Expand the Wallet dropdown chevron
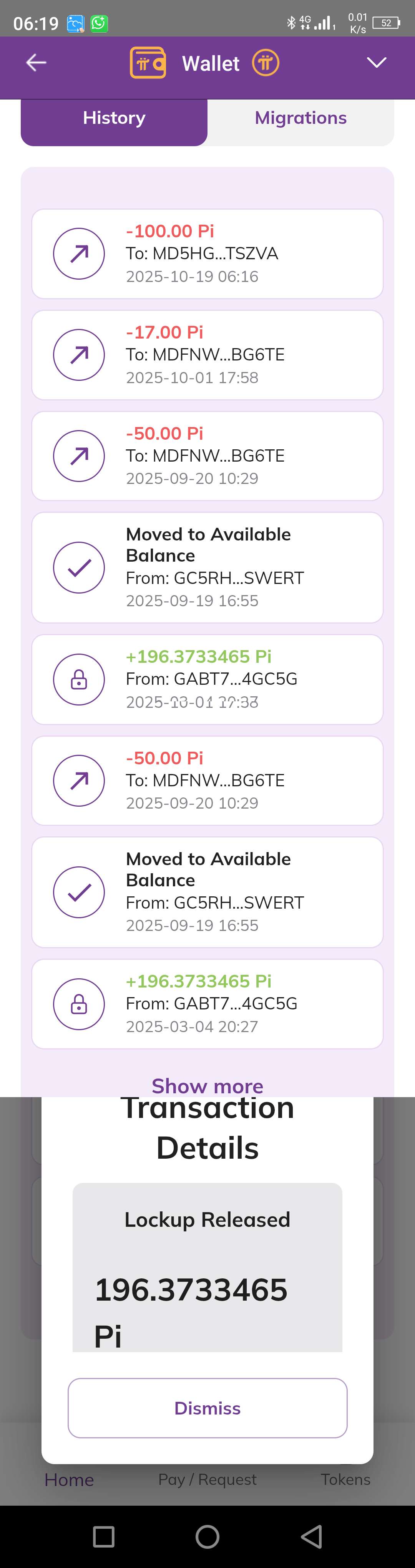The height and width of the screenshot is (1568, 415). coord(376,63)
